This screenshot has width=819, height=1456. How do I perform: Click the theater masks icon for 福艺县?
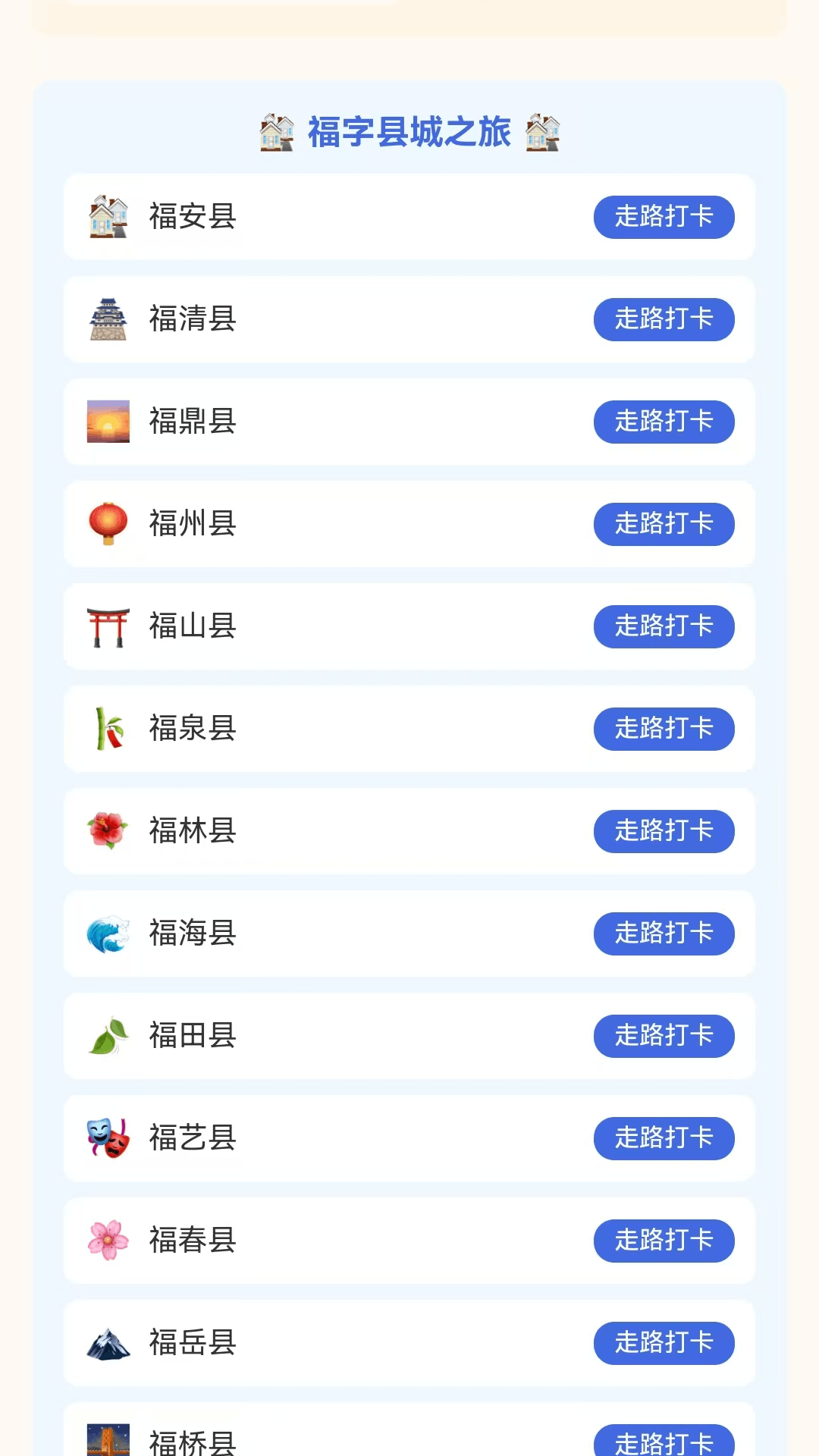108,1138
